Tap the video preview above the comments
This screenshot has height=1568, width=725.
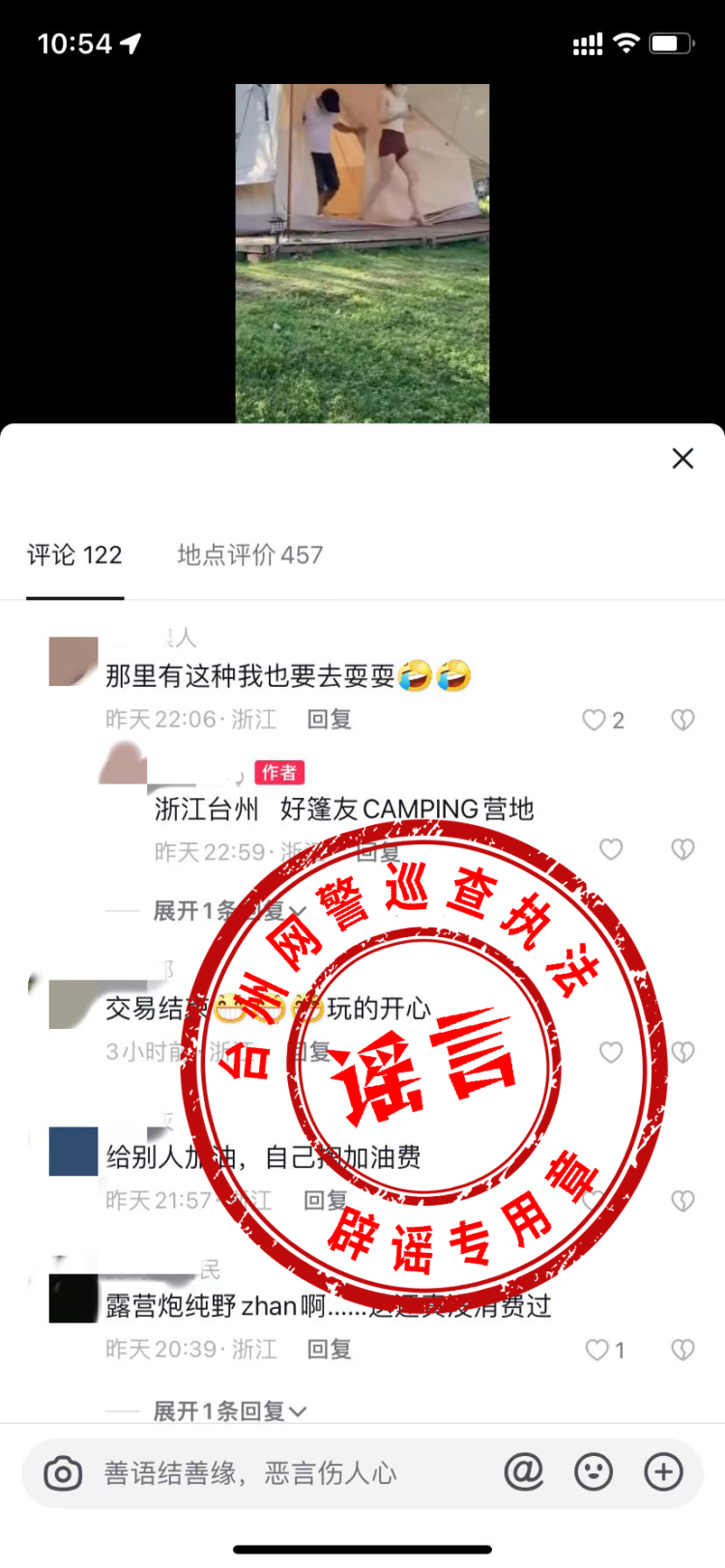pos(362,253)
